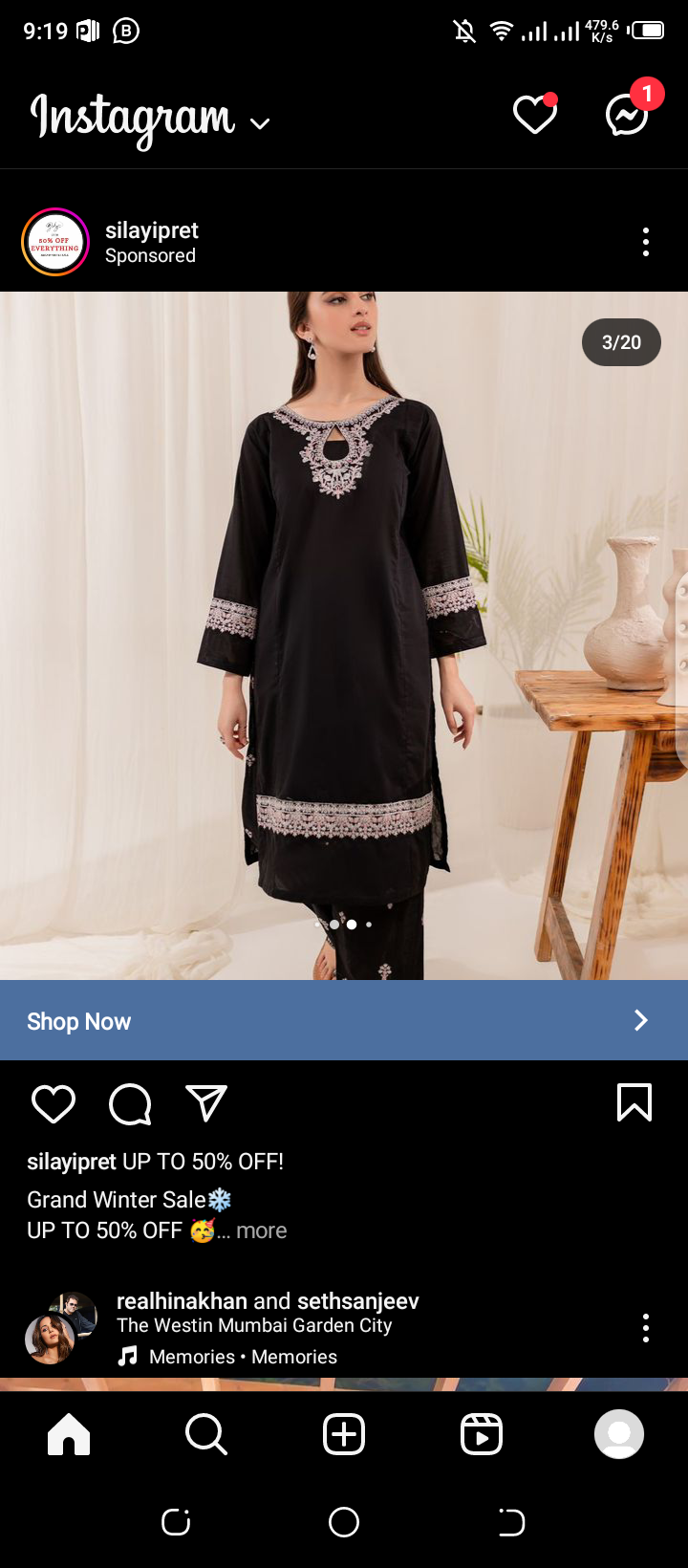Open sethsanjeev profile from post header

tap(358, 1301)
